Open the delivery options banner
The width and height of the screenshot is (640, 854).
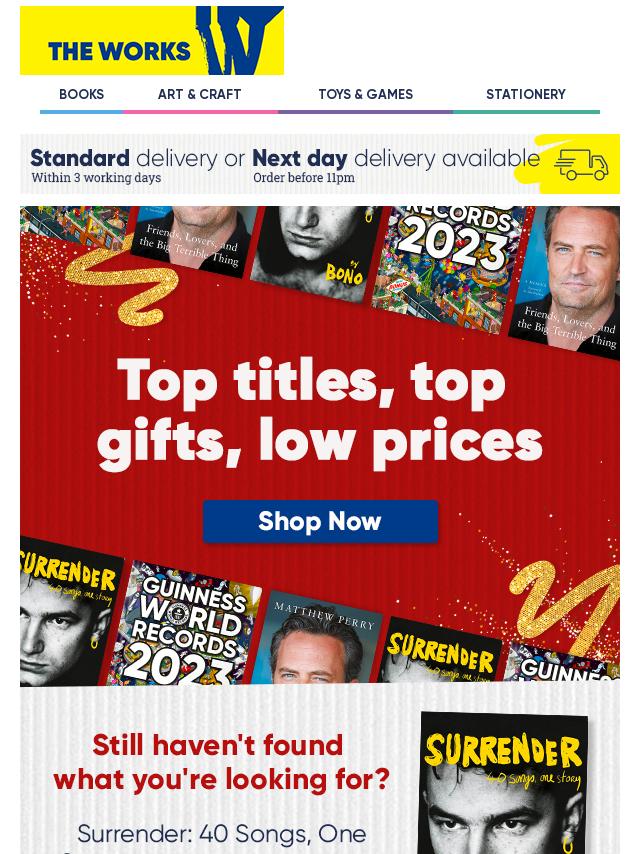(319, 164)
